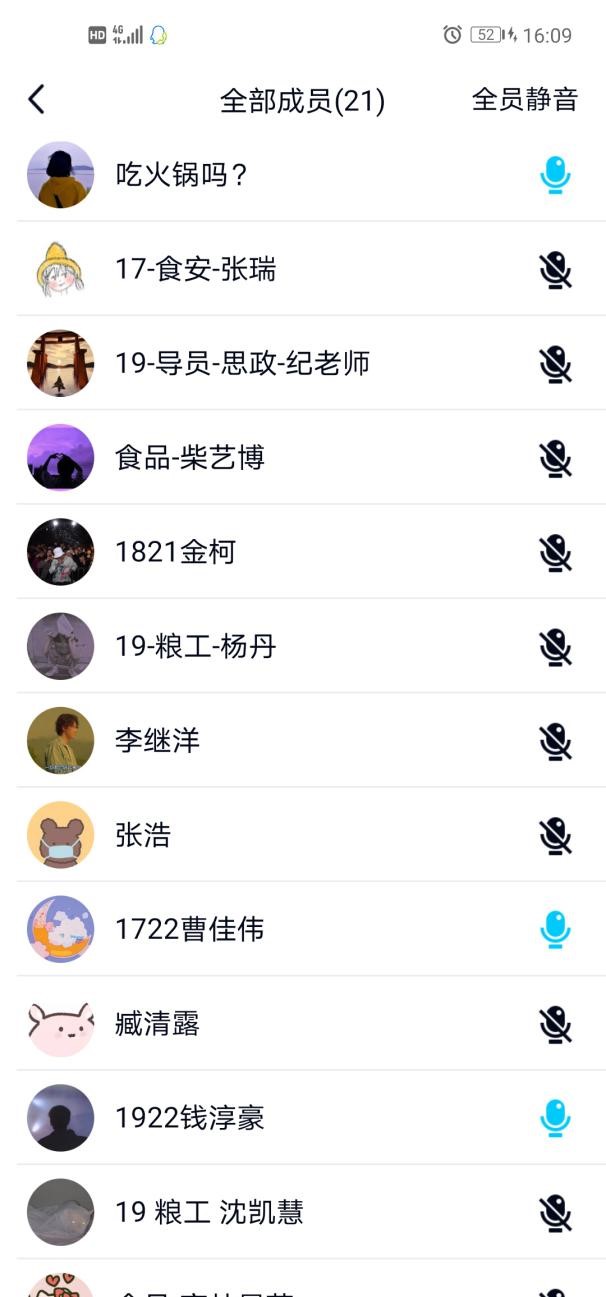Mute the microphone of 吃火锅吗？
The image size is (606, 1297).
click(x=555, y=175)
